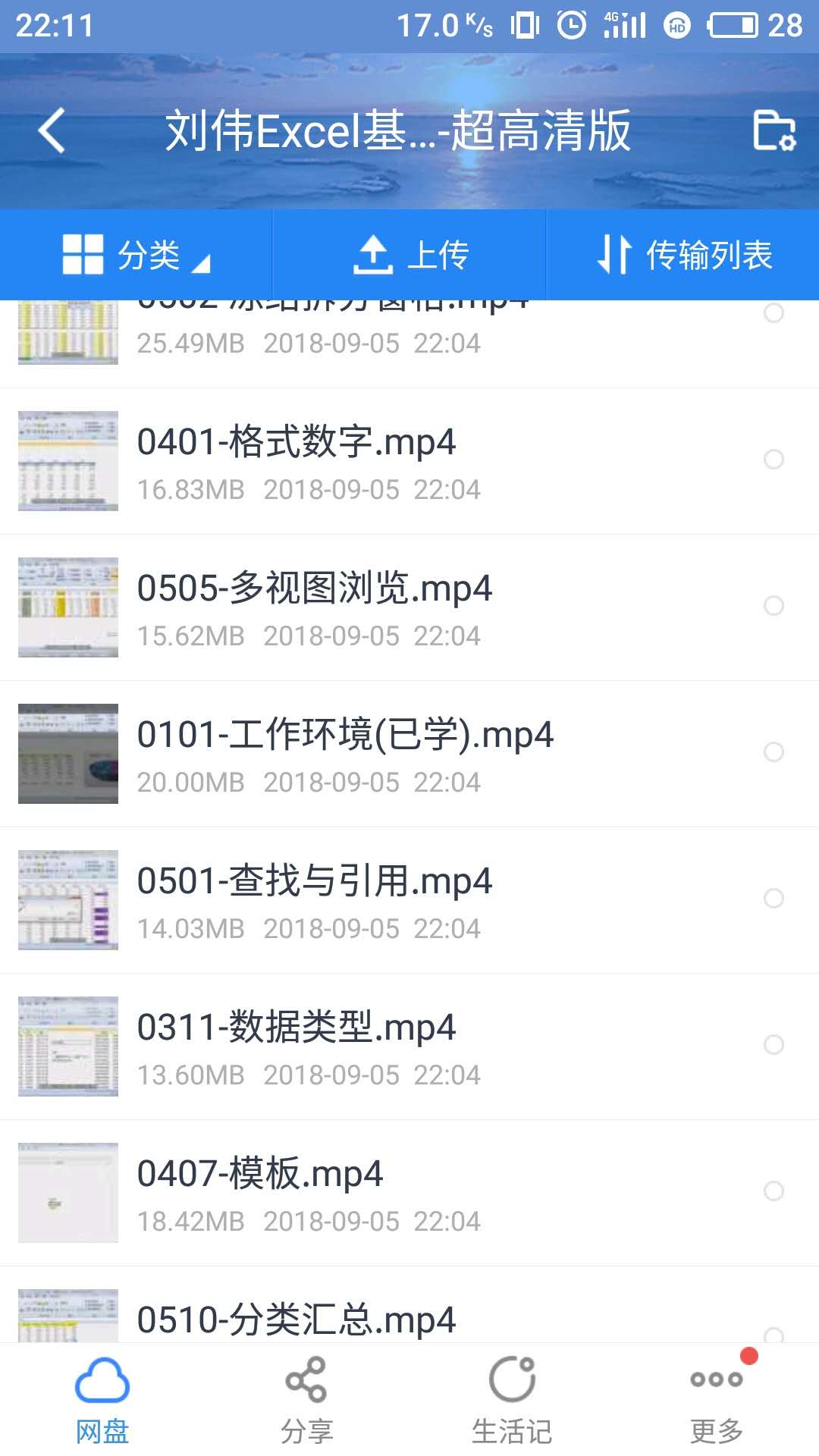
Task: Select 0501-查找与引用.mp4 with its circle
Action: pos(773,899)
